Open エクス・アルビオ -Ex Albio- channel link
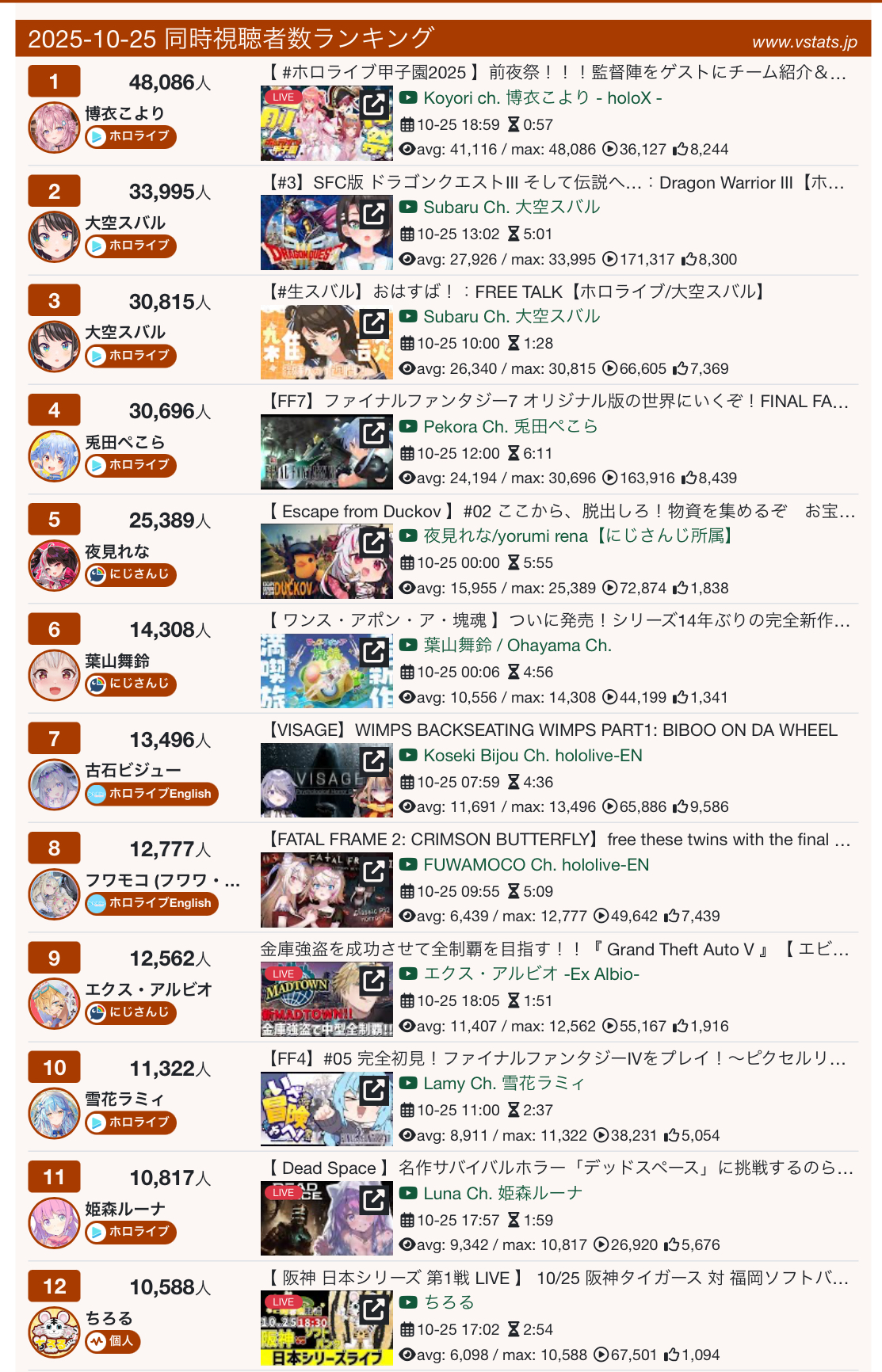 (x=531, y=974)
